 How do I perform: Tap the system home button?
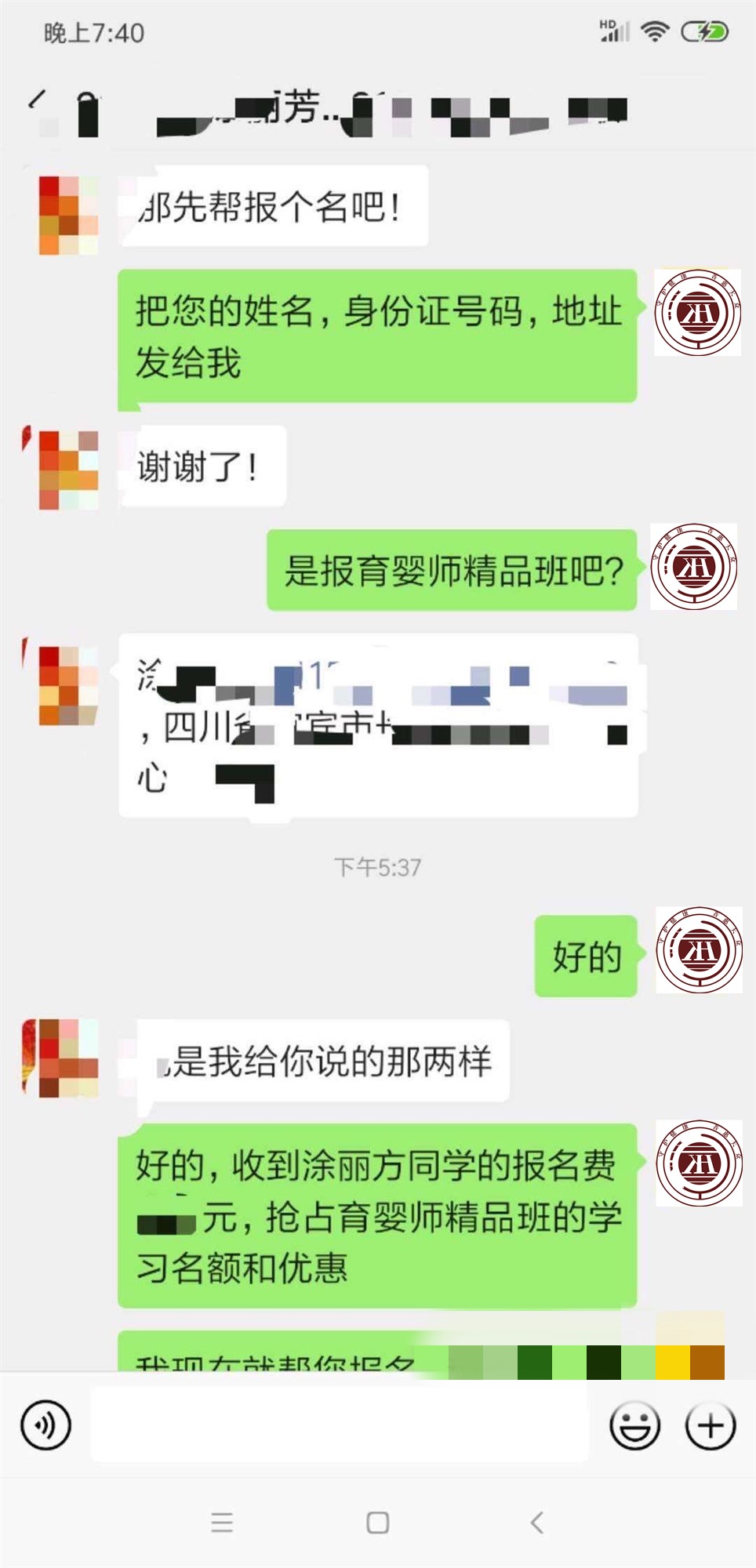378,1523
